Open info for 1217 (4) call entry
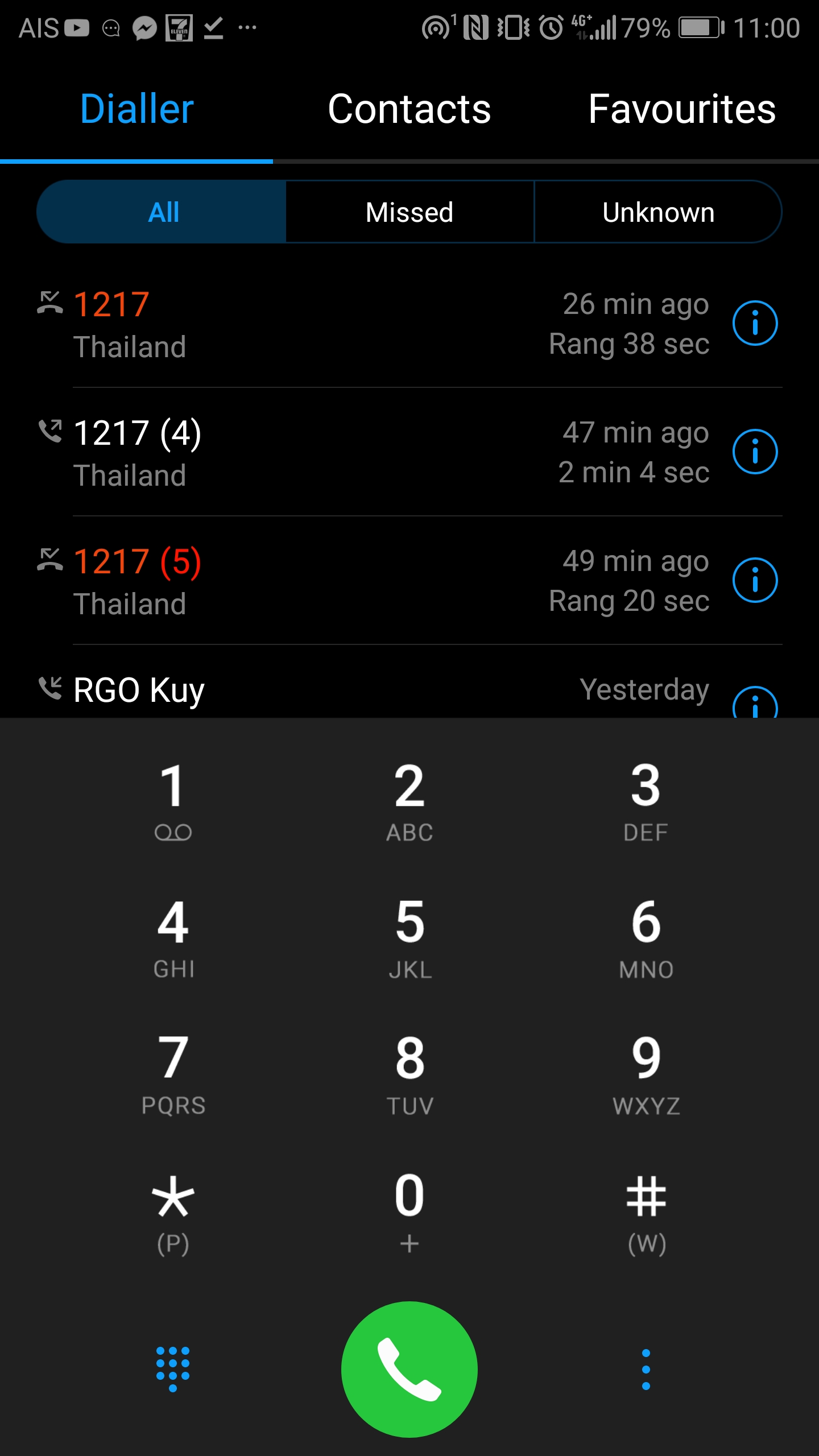This screenshot has height=1456, width=819. (755, 452)
